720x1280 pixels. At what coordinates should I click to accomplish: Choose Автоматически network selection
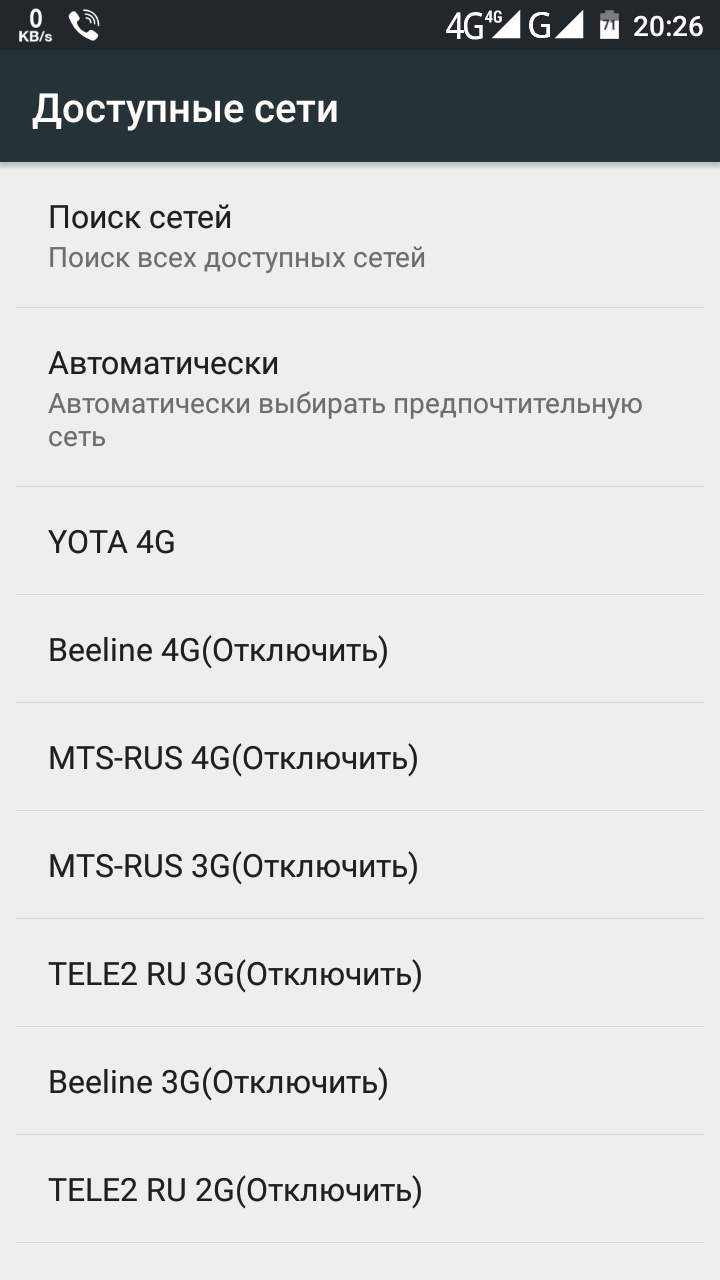(360, 398)
